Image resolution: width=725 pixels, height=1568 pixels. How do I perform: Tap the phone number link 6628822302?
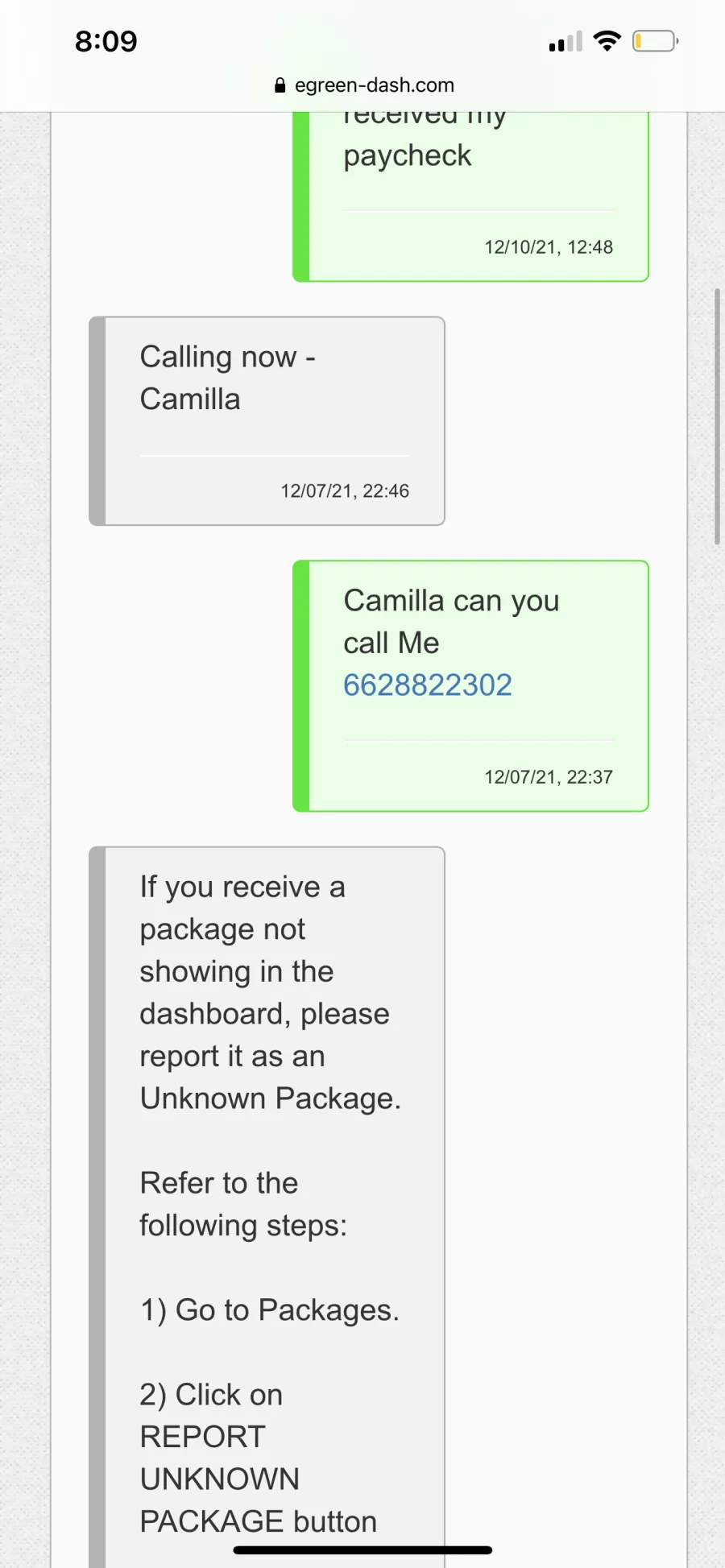pos(428,685)
